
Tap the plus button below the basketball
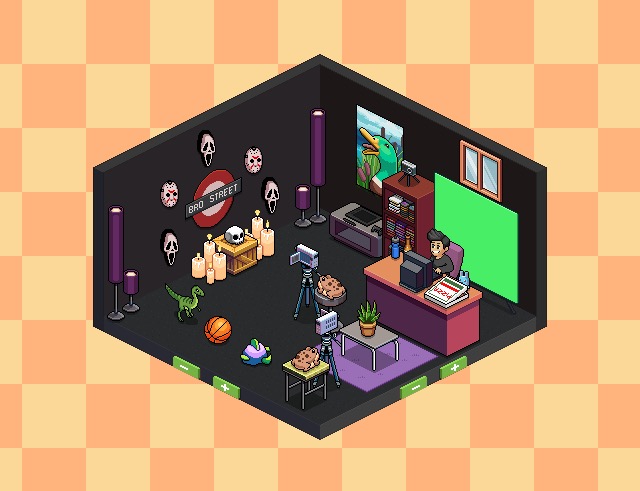point(226,384)
